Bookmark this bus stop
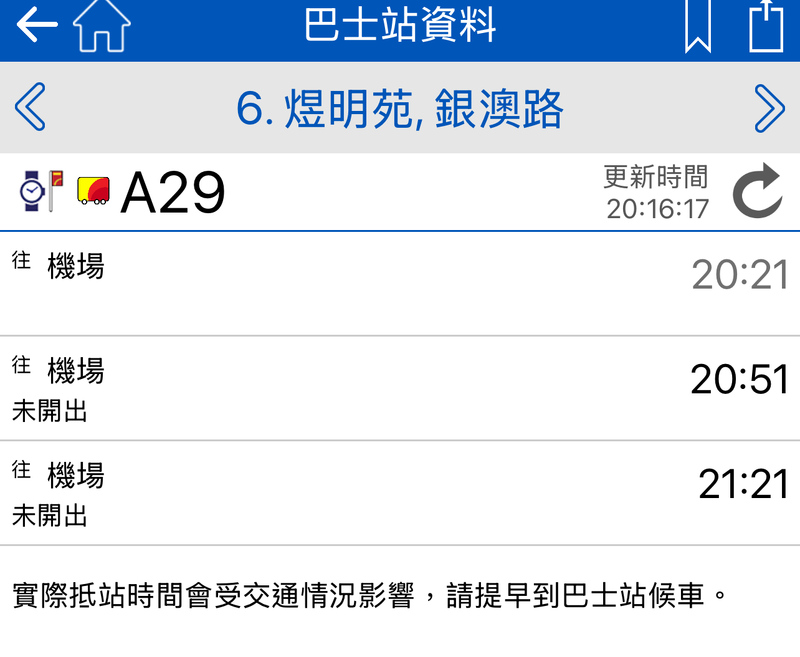This screenshot has height=657, width=800. pos(698,26)
